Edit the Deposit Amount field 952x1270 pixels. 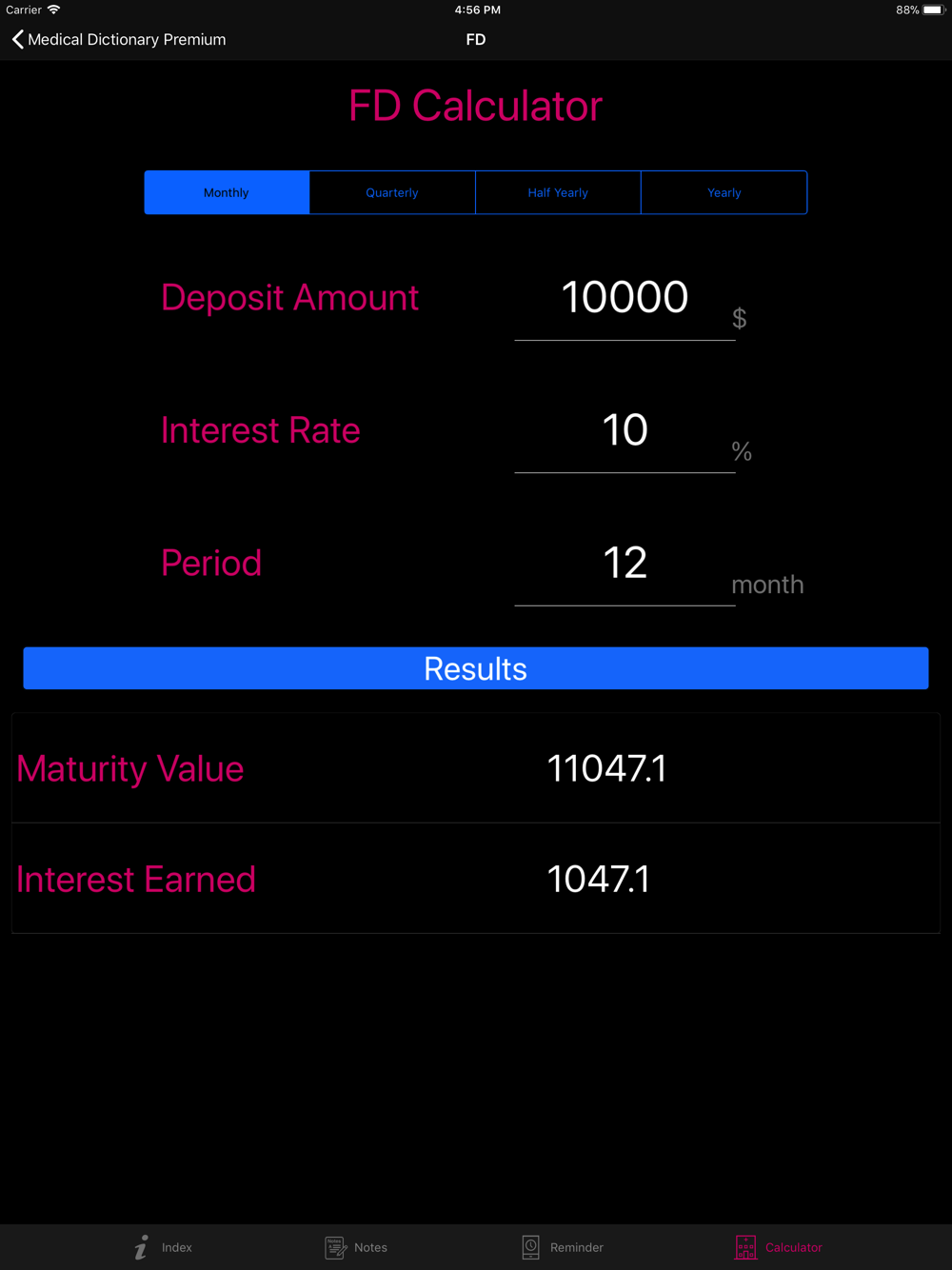(625, 298)
